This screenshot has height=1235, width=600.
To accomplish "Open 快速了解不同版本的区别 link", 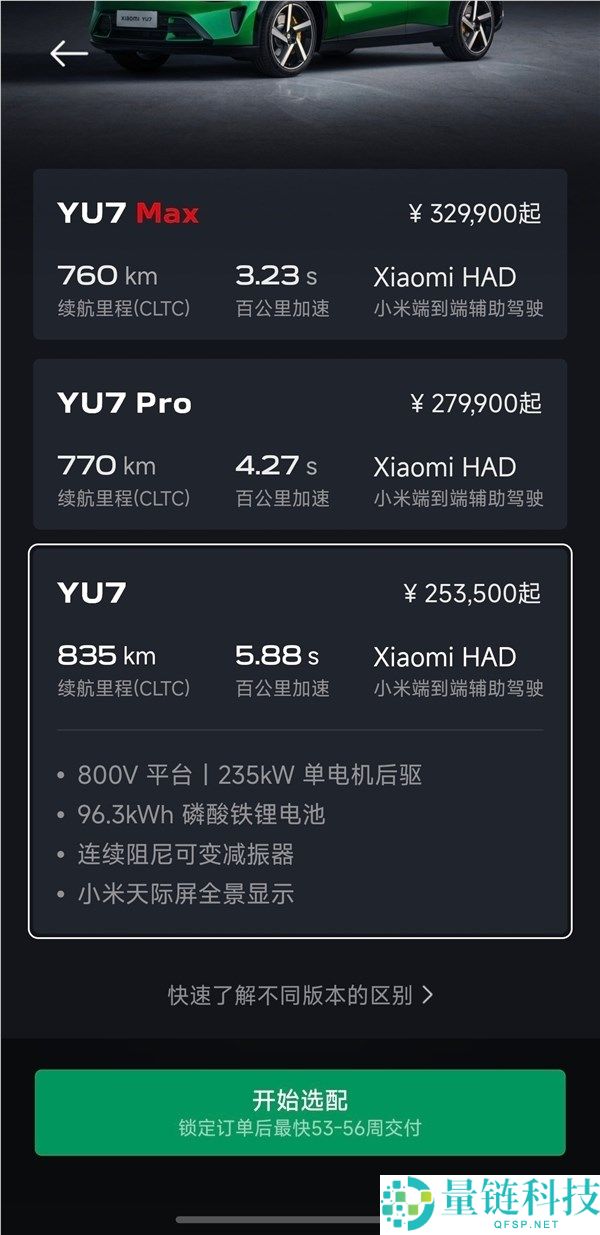I will 300,995.
